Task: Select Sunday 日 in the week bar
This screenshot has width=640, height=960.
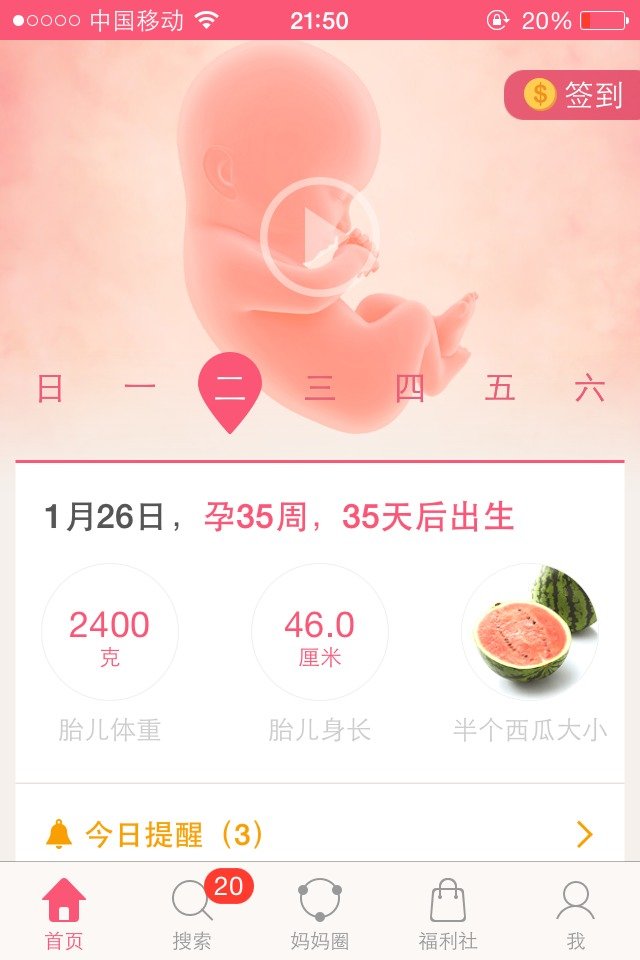Action: click(x=50, y=388)
